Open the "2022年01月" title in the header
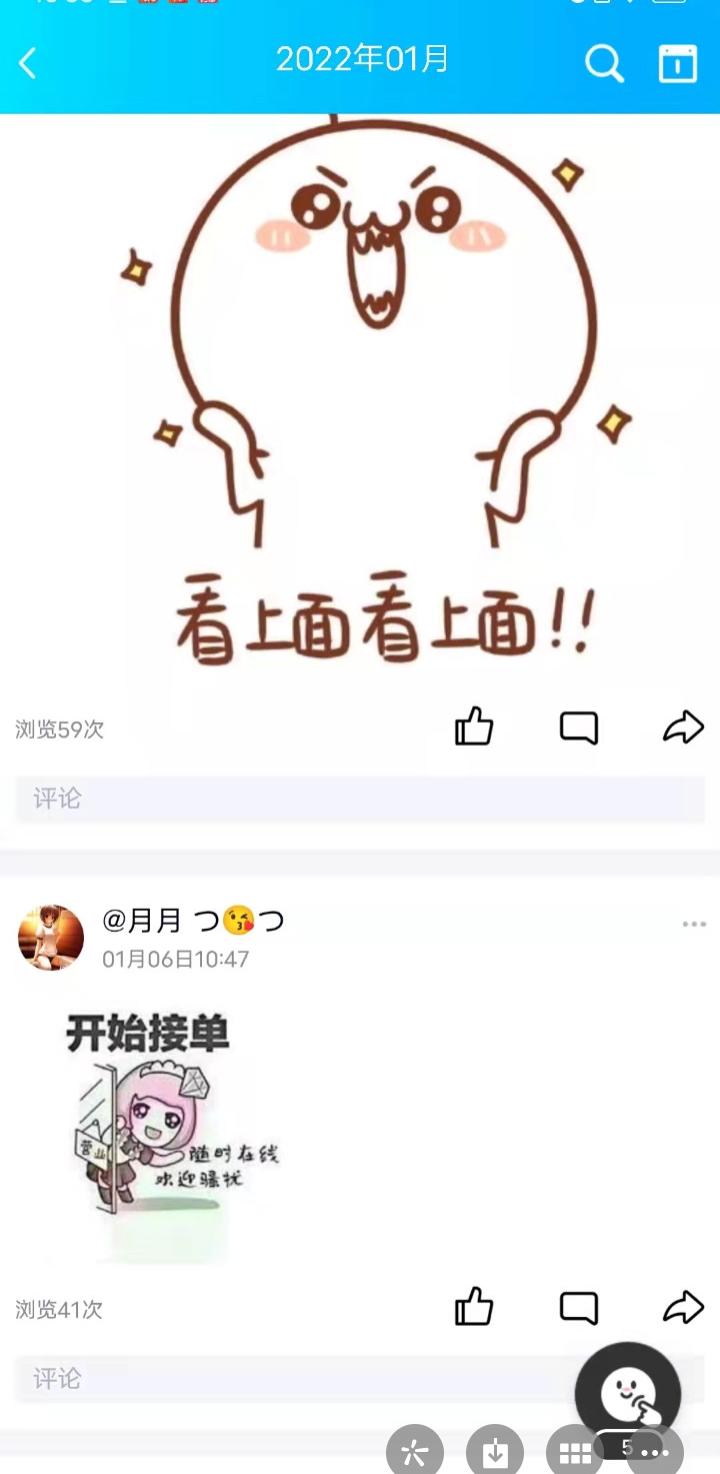 click(x=360, y=61)
